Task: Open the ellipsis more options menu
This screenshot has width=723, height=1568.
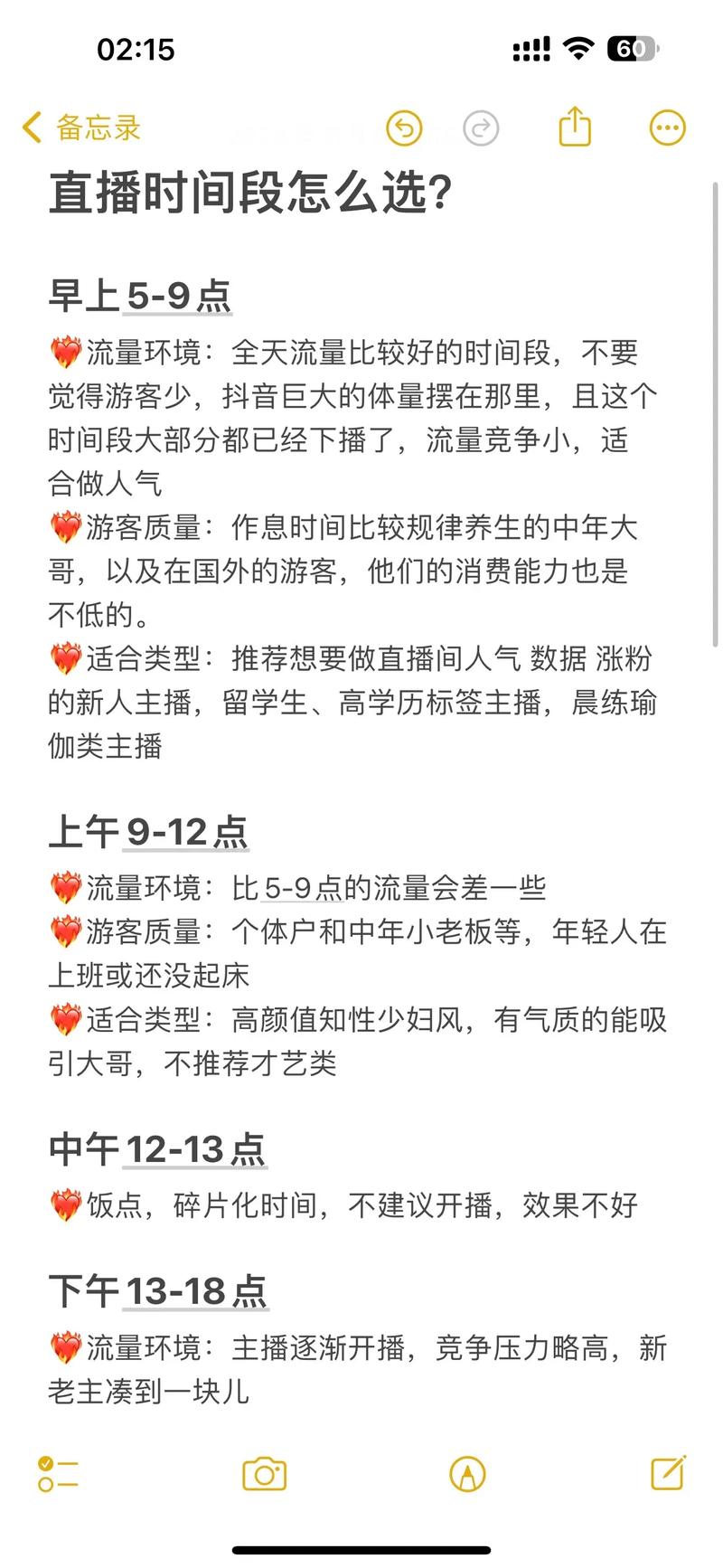Action: (x=667, y=127)
